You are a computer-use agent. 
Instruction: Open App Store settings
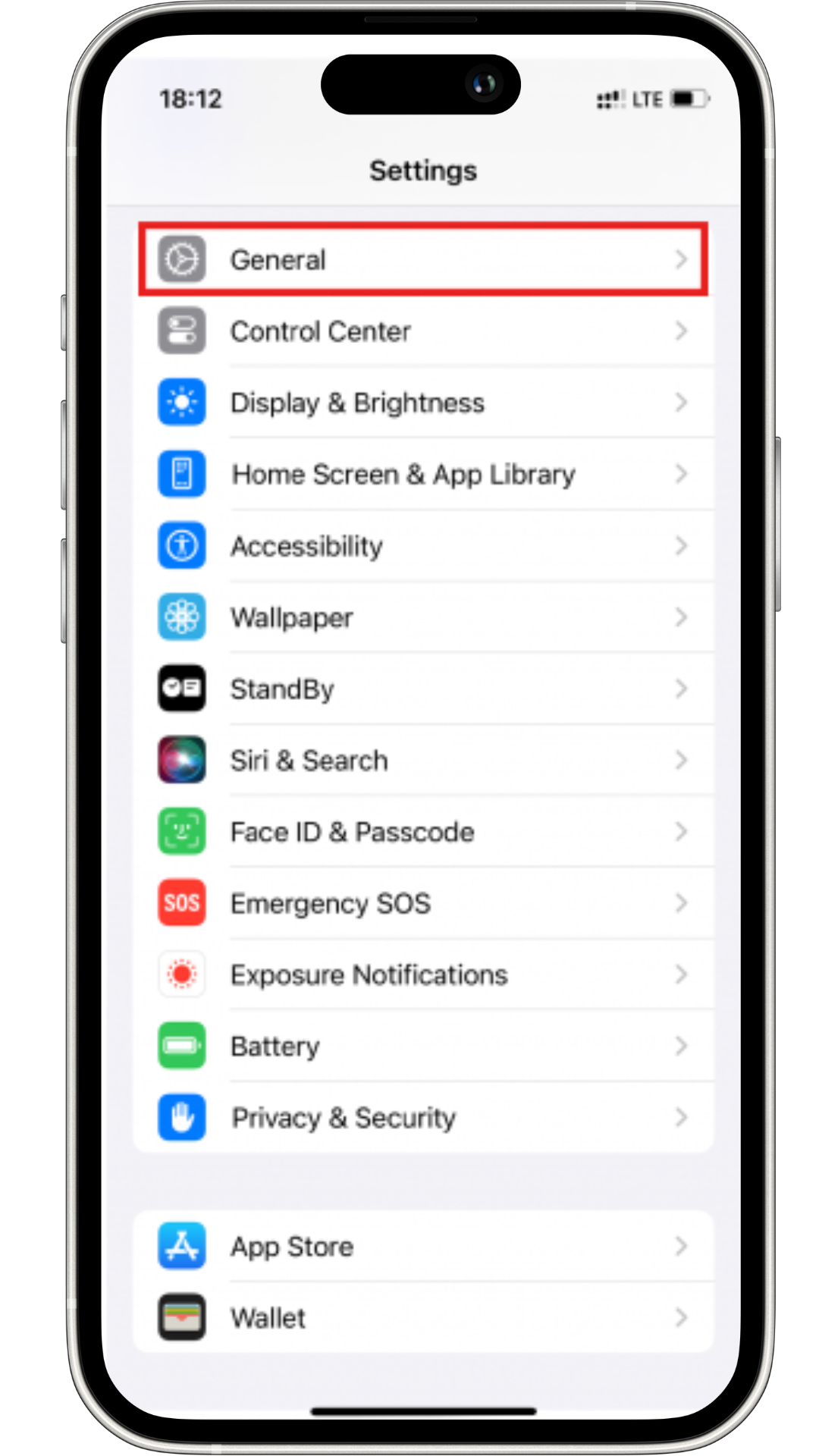(x=423, y=1246)
